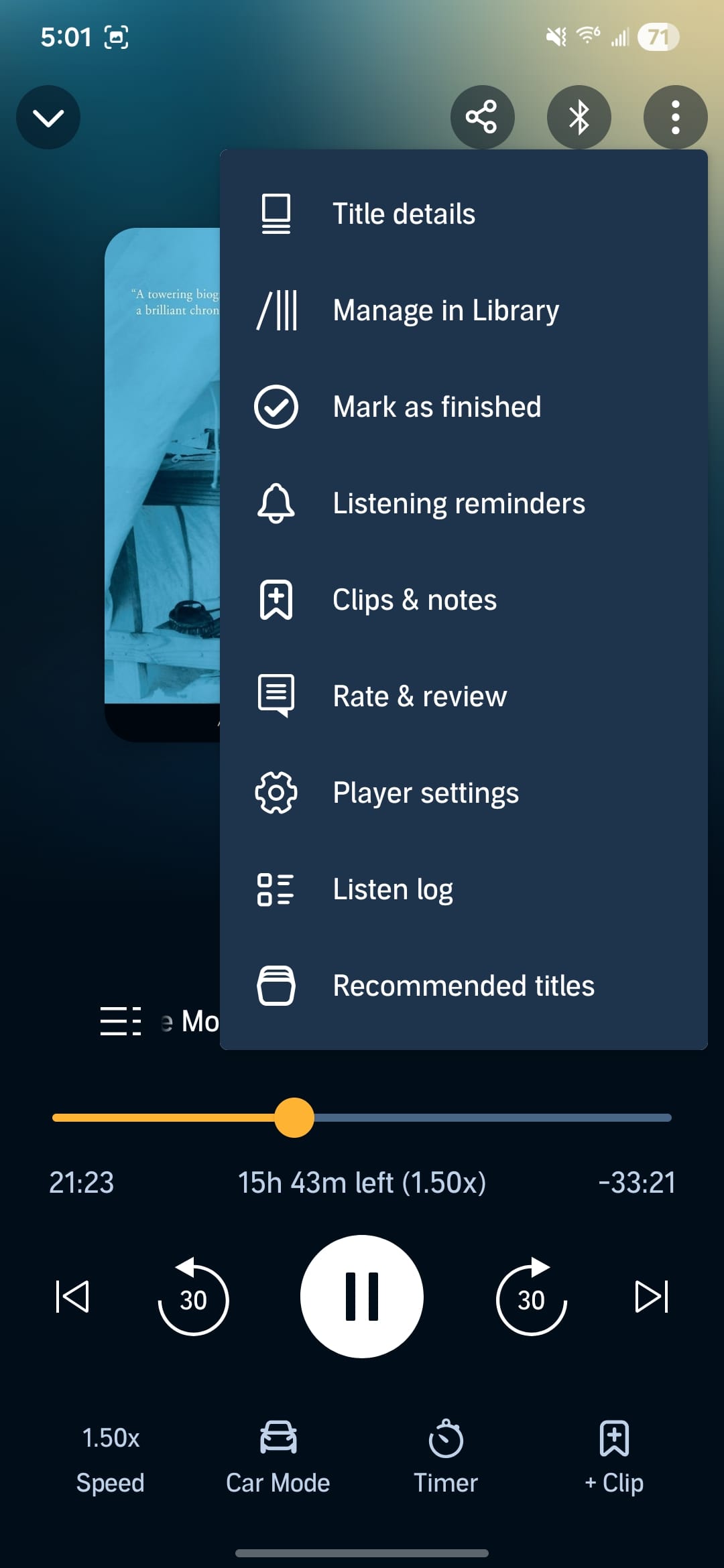
Task: Select Manage in Library
Action: point(444,310)
